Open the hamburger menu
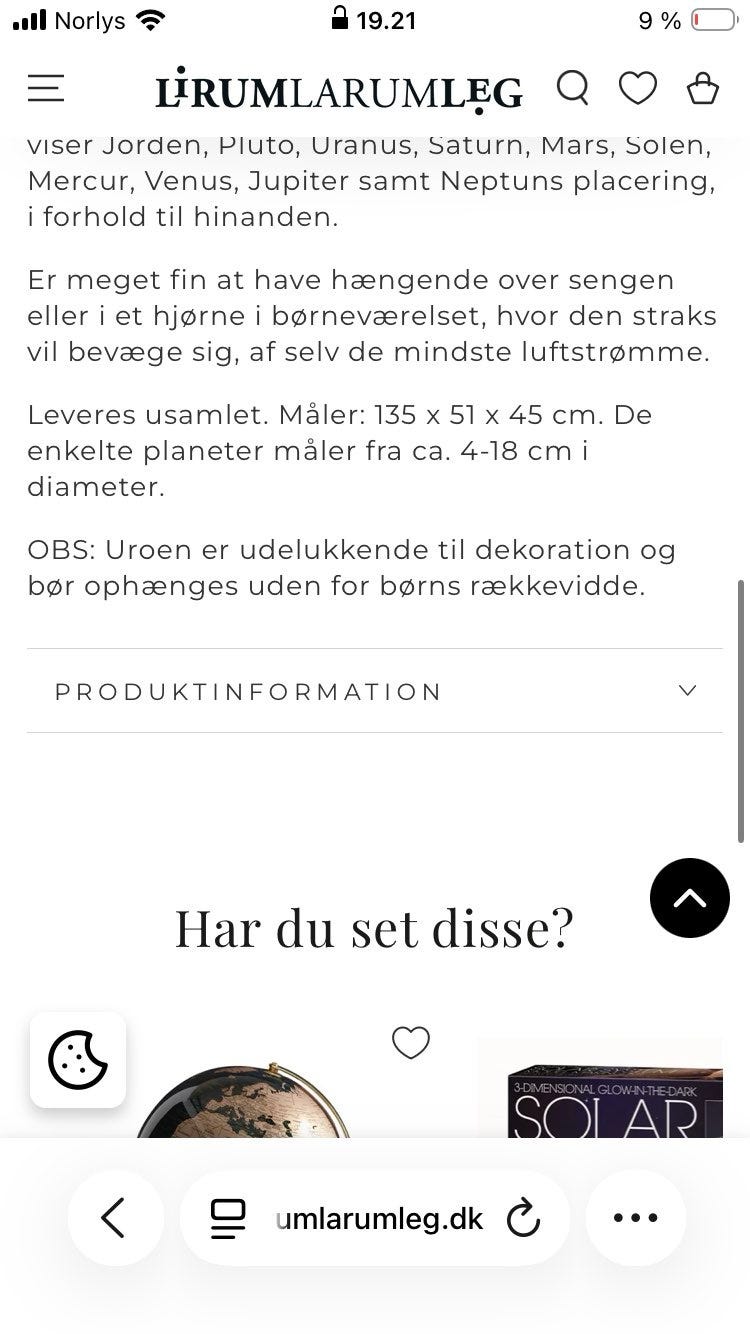750x1334 pixels. (x=46, y=89)
